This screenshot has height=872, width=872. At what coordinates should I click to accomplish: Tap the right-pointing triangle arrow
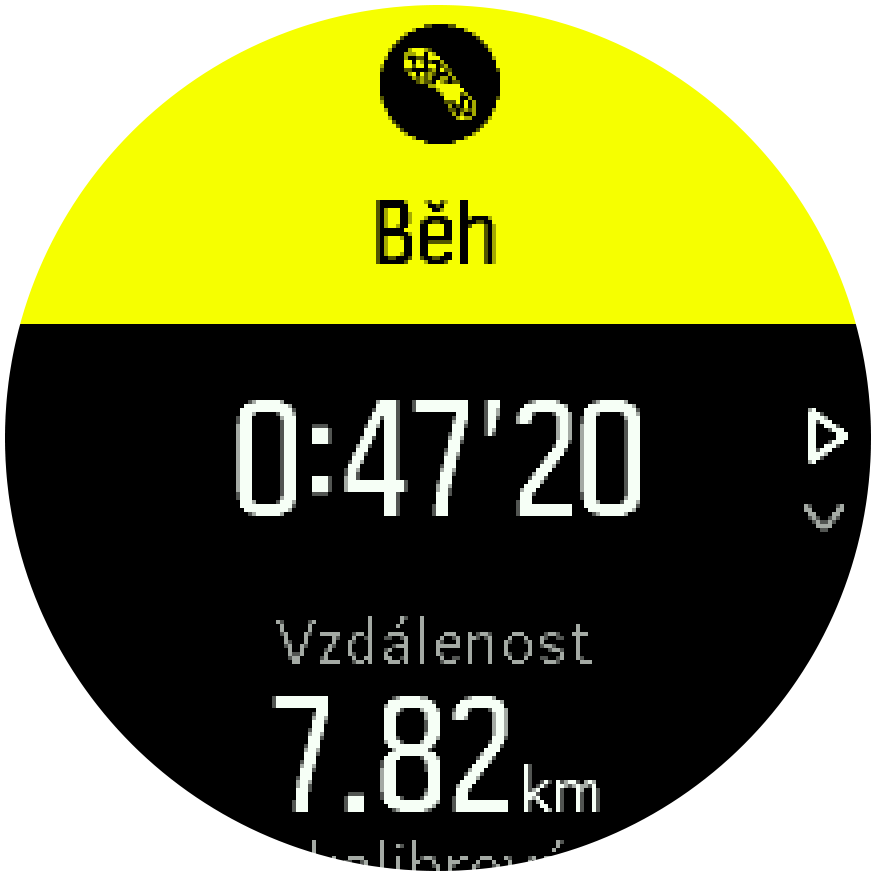tap(825, 437)
